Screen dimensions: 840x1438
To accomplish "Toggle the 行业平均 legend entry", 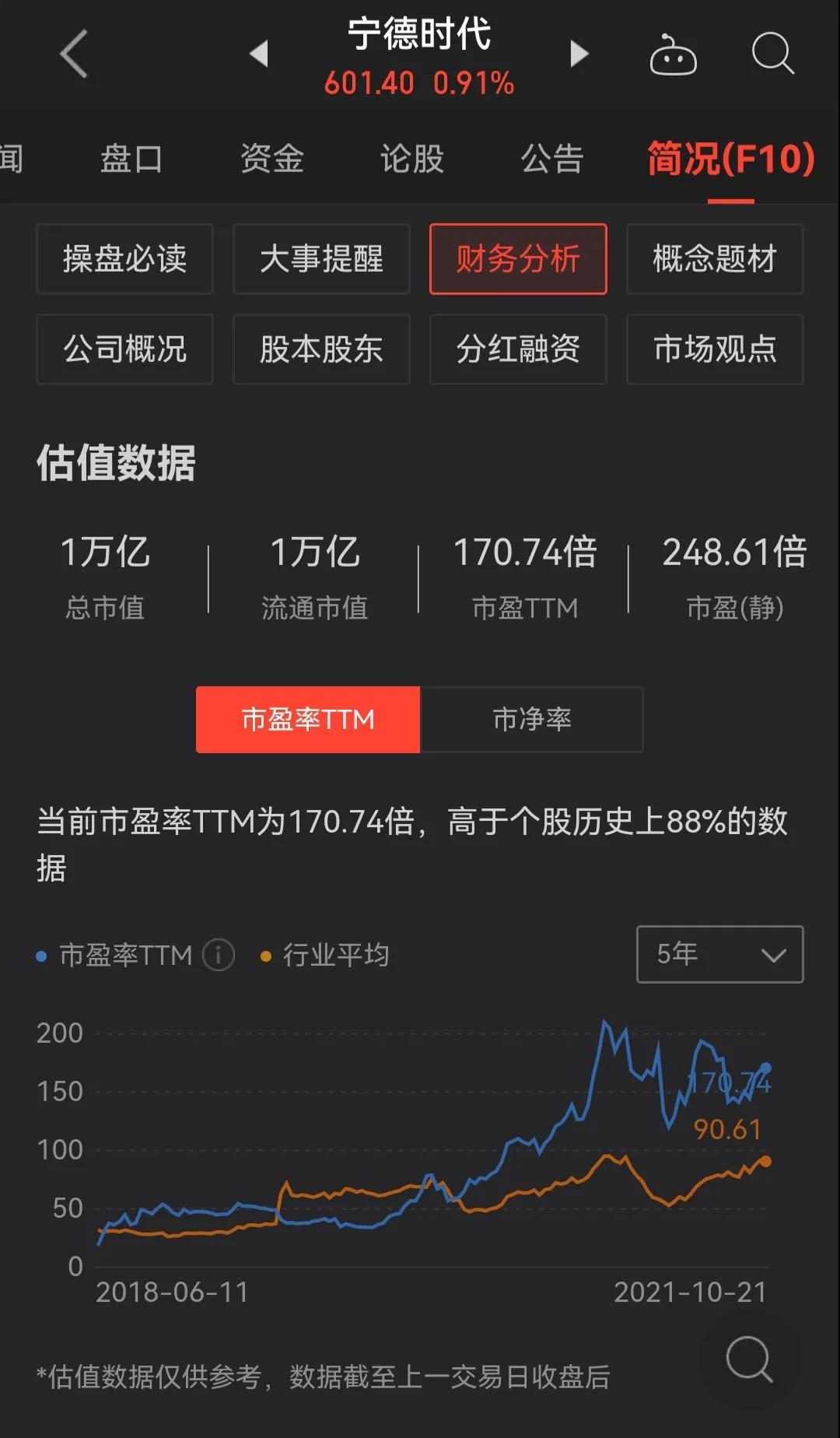I will pyautogui.click(x=327, y=955).
